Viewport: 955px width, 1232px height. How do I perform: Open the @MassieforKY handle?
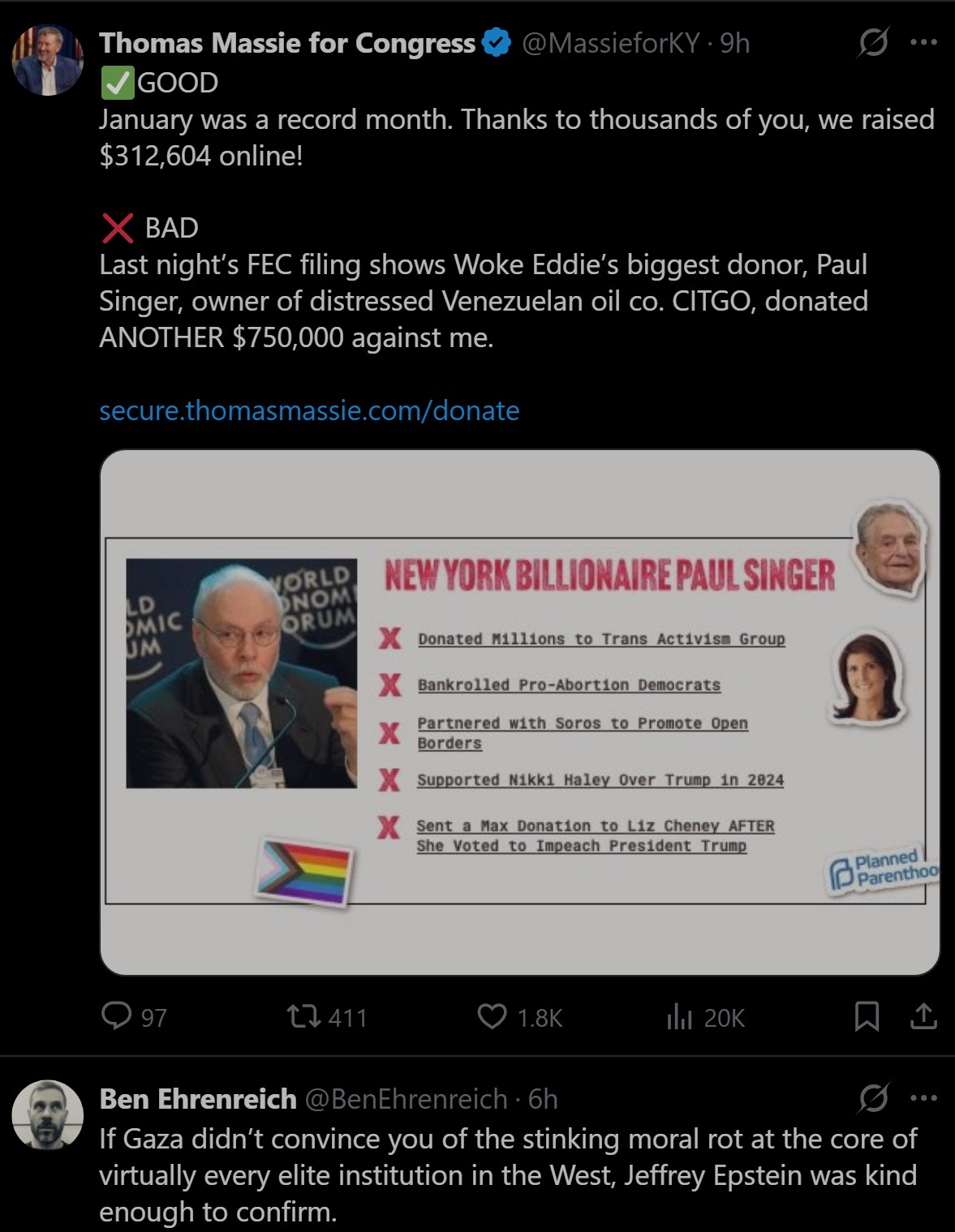(x=610, y=43)
